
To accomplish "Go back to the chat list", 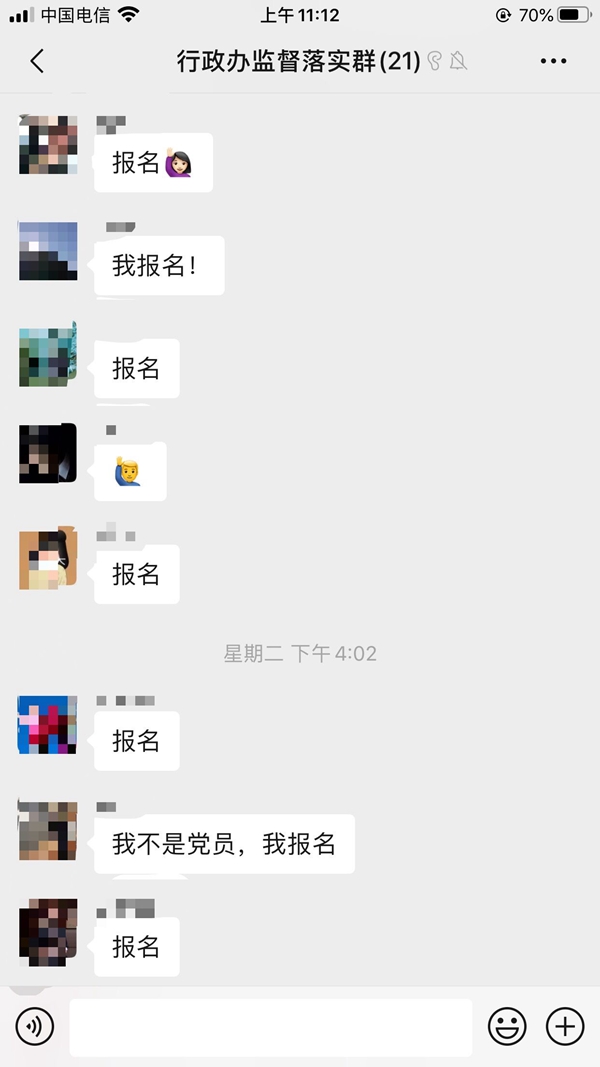I will click(x=37, y=61).
